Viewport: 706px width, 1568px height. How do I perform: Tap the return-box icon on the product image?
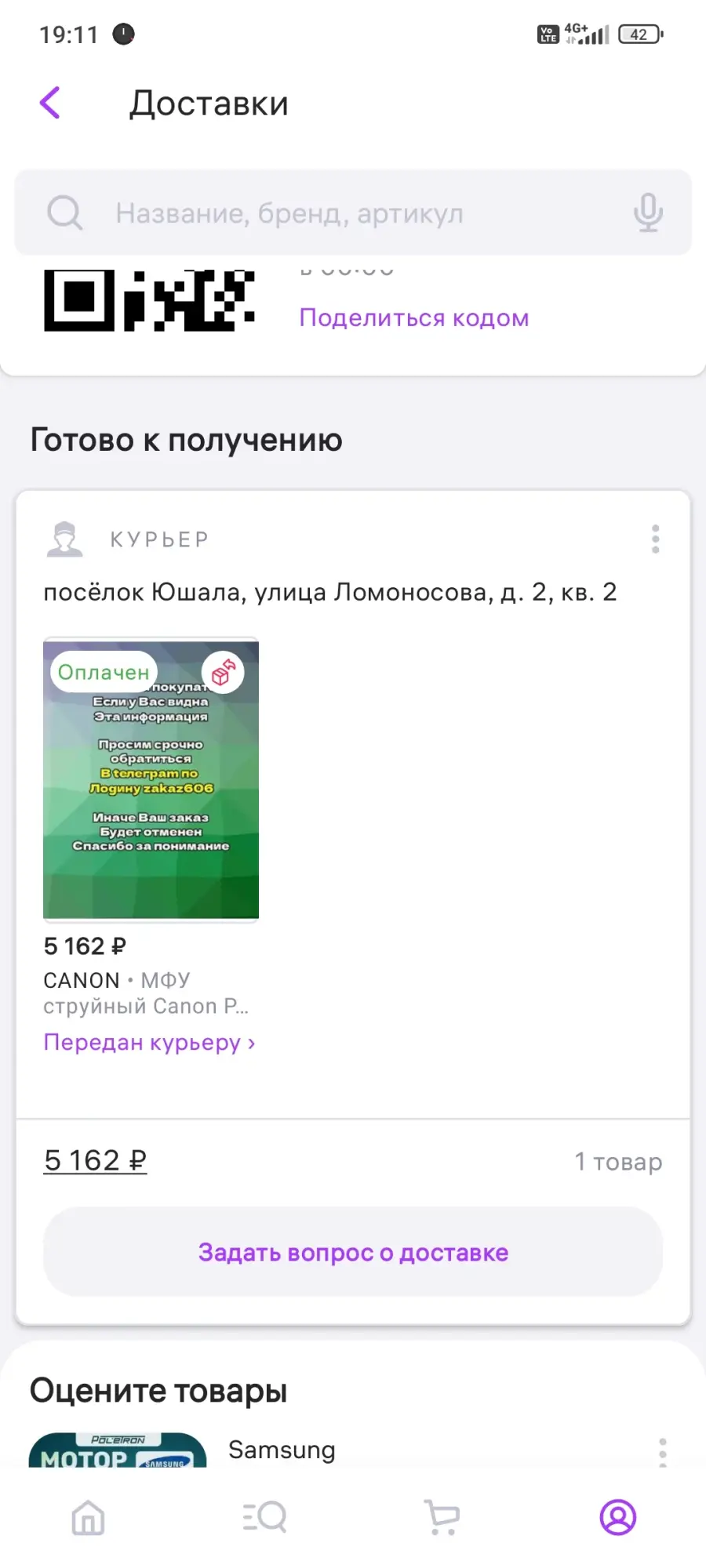(x=224, y=672)
